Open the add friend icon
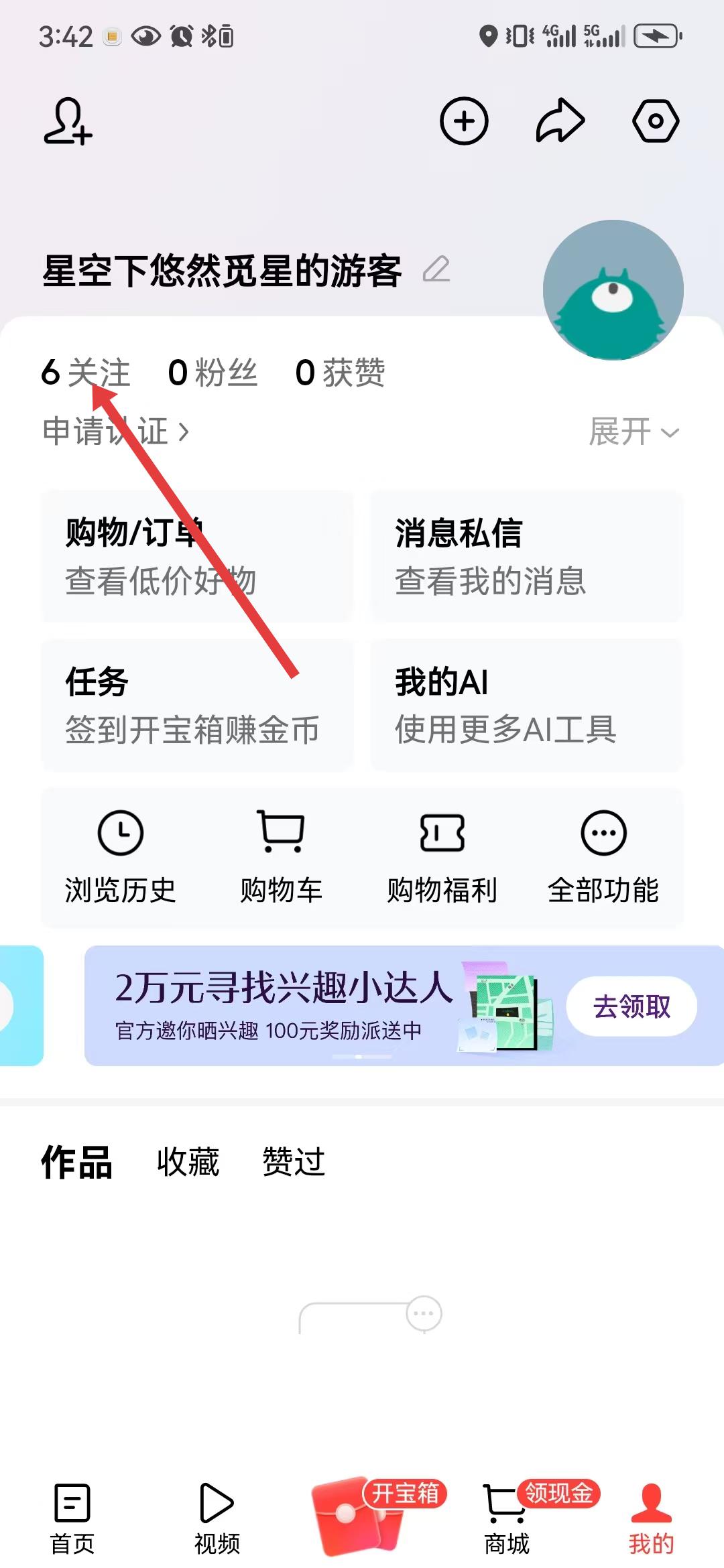Viewport: 724px width, 1568px height. pos(68,121)
